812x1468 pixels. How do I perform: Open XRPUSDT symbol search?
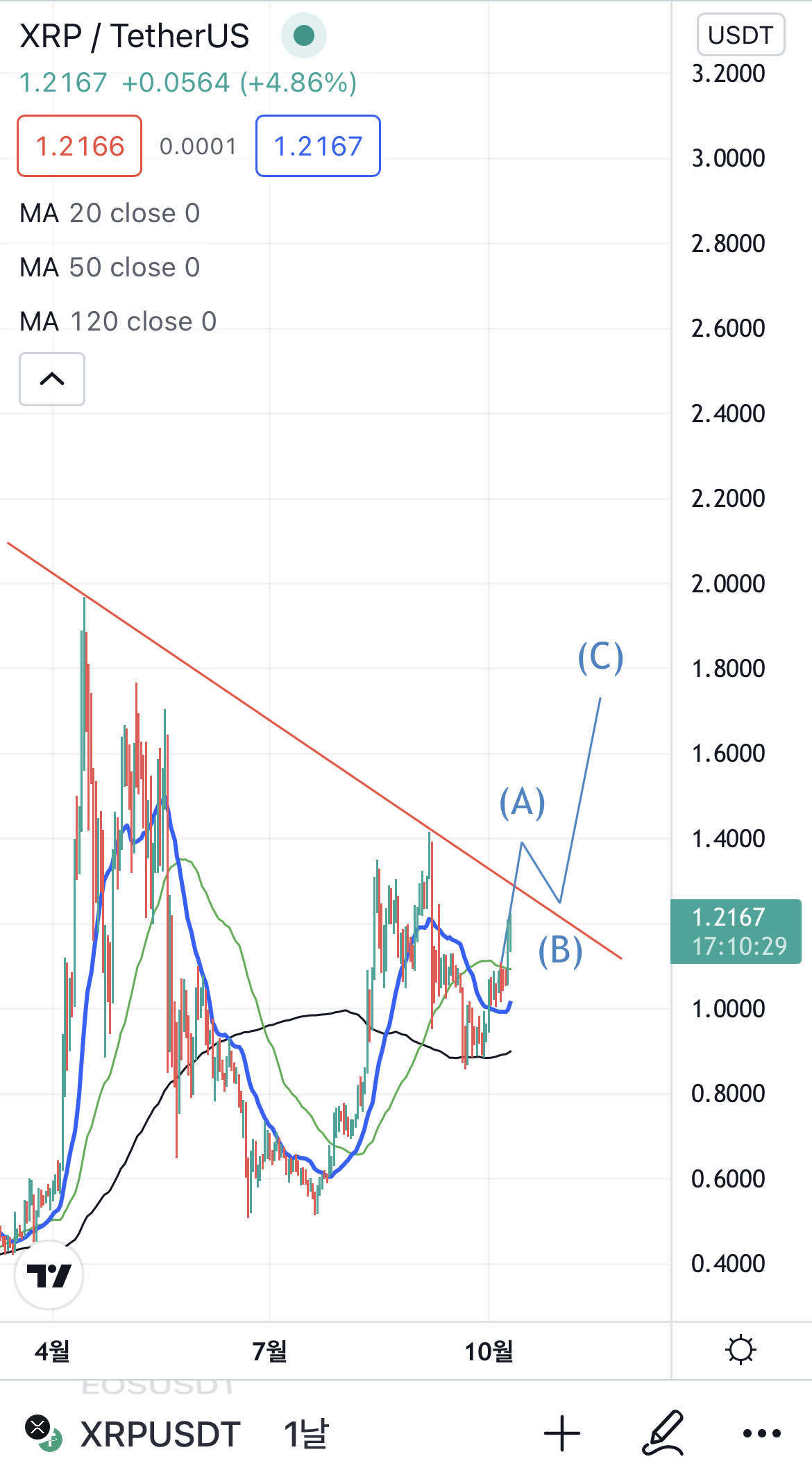coord(160,1433)
